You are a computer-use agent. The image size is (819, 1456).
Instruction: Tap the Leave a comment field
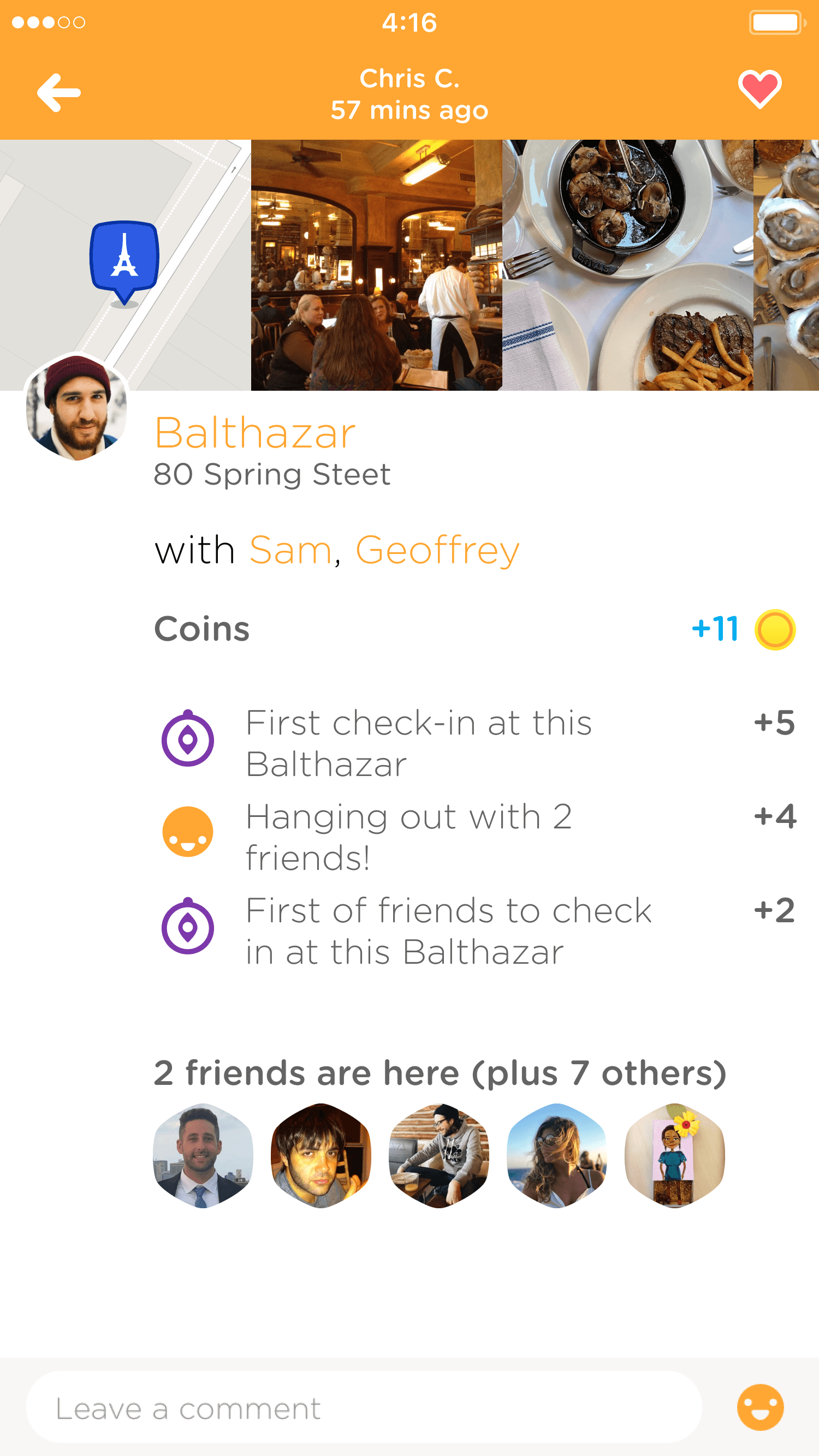pyautogui.click(x=363, y=1408)
